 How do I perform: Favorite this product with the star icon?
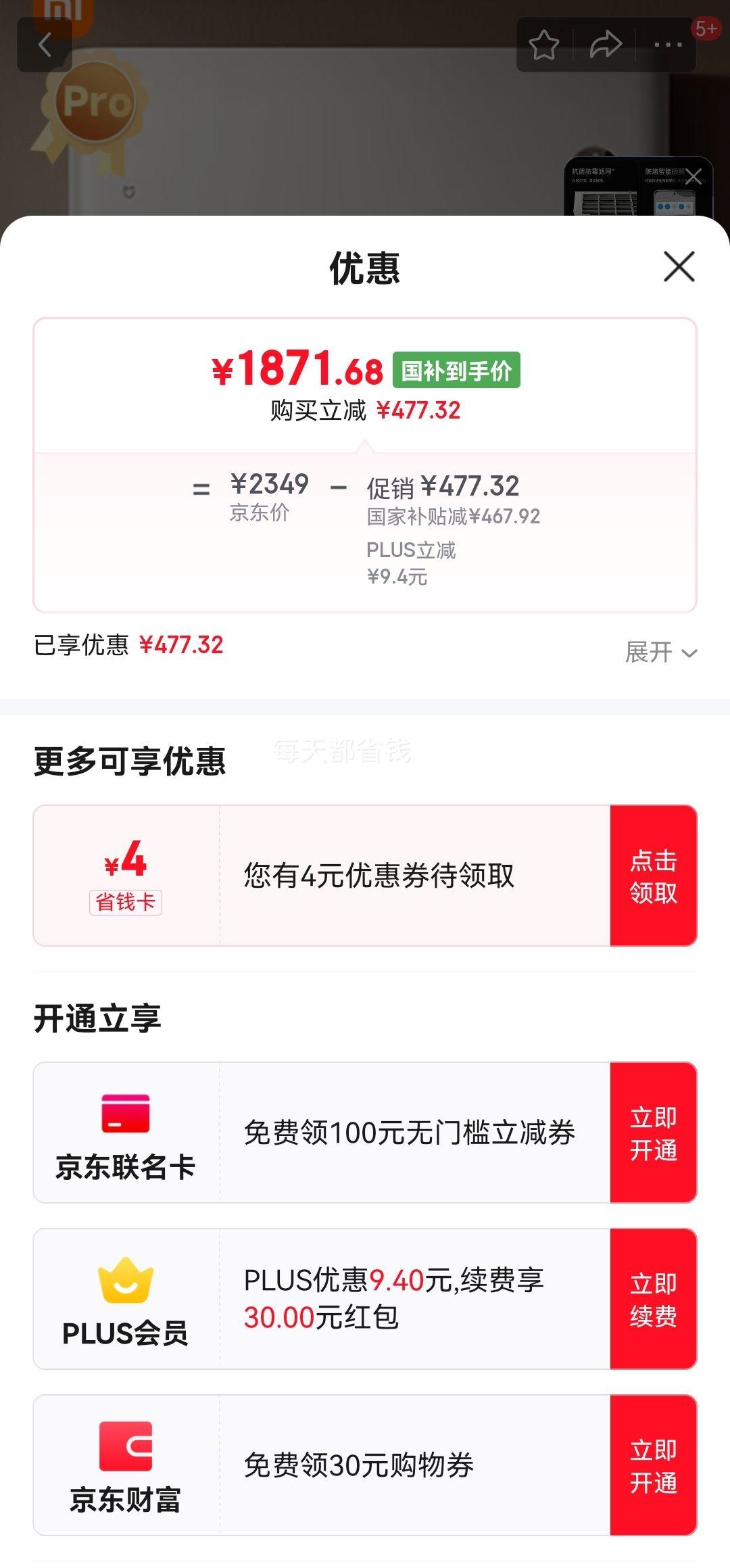(544, 45)
